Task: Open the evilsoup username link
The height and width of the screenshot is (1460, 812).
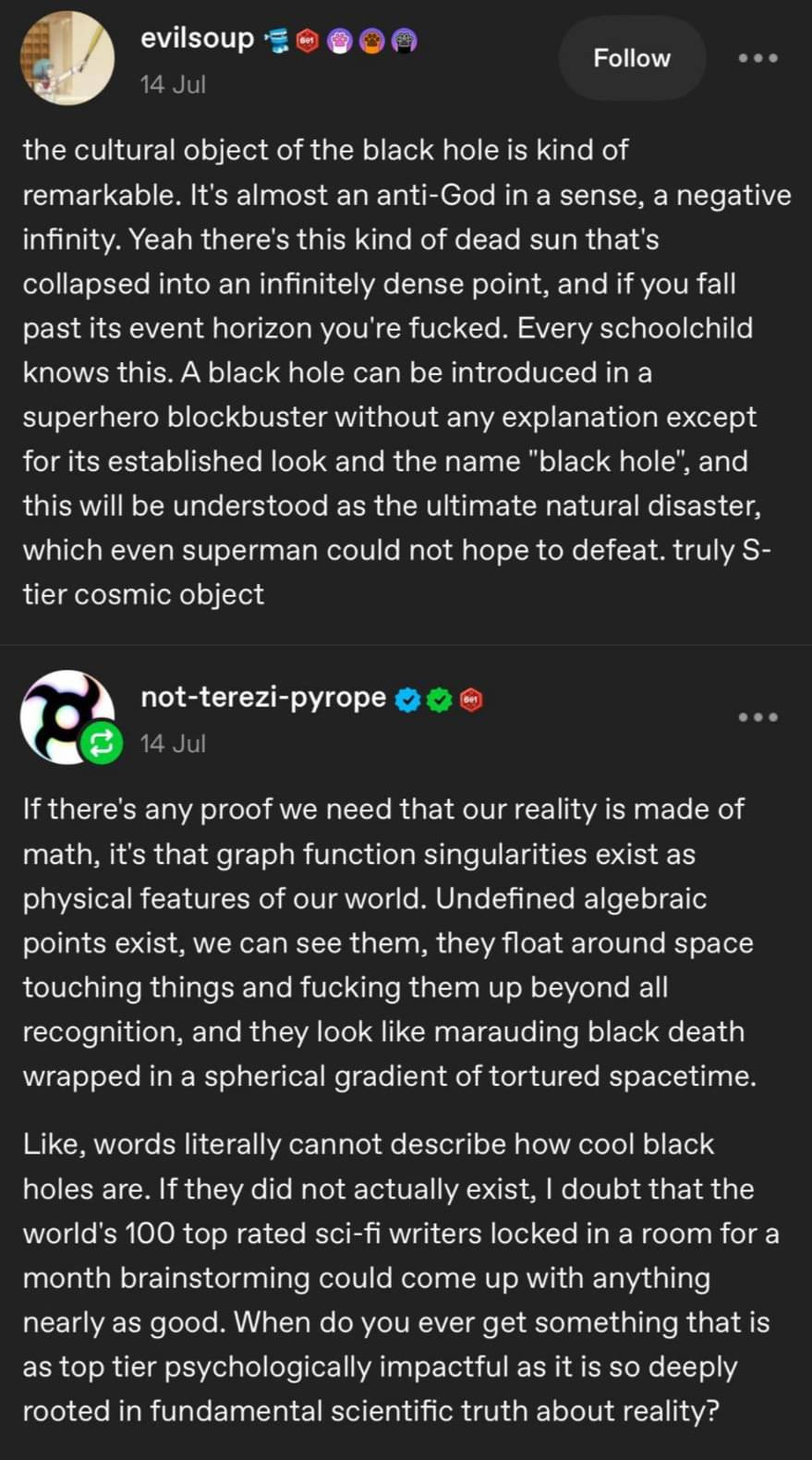Action: [x=197, y=38]
